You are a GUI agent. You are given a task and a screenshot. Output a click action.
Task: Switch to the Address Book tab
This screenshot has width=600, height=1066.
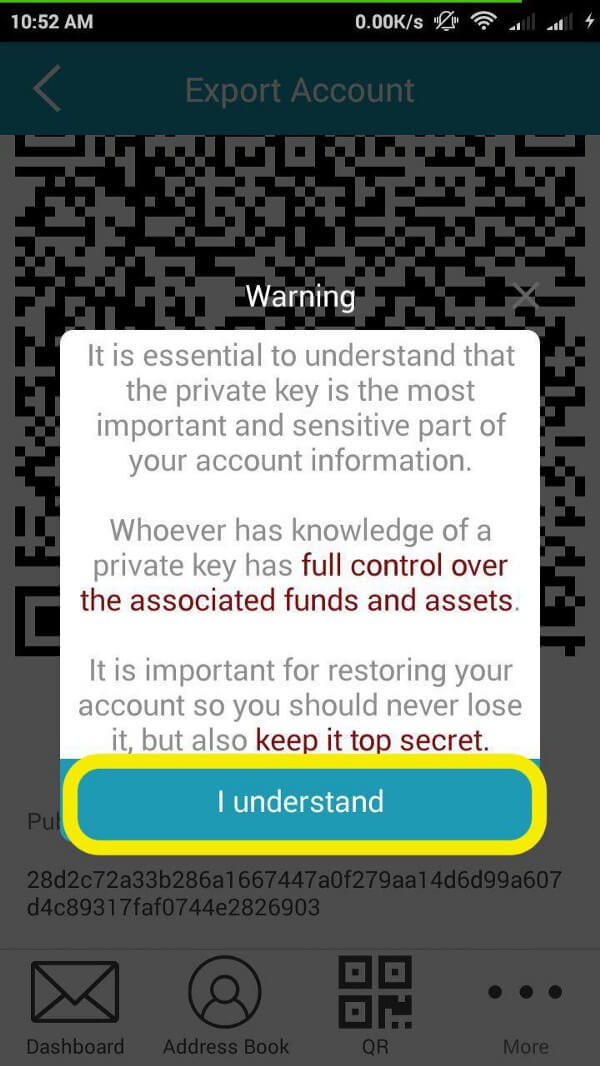(x=226, y=1007)
